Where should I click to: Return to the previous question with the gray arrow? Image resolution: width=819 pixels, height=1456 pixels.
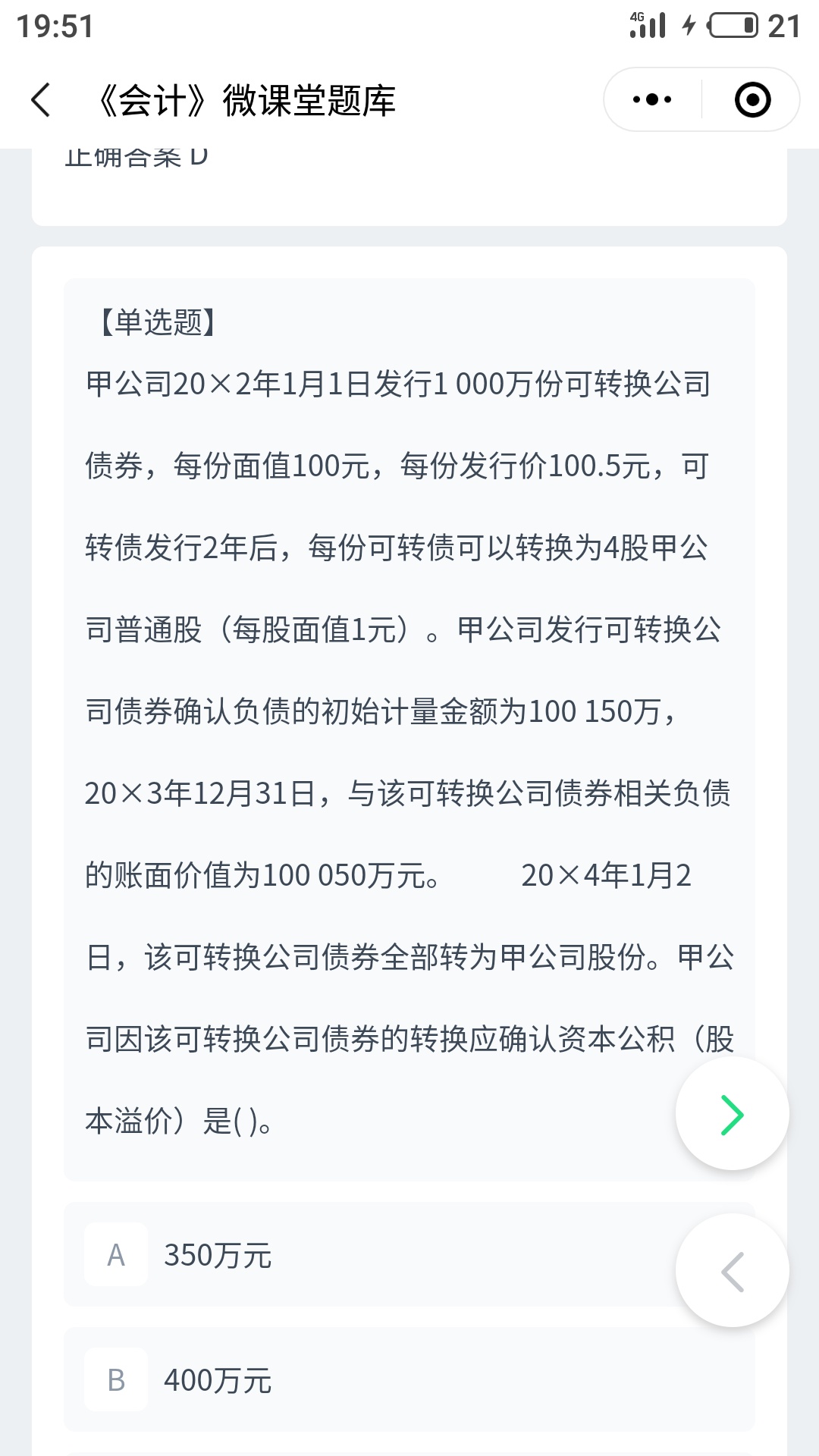(x=732, y=1271)
